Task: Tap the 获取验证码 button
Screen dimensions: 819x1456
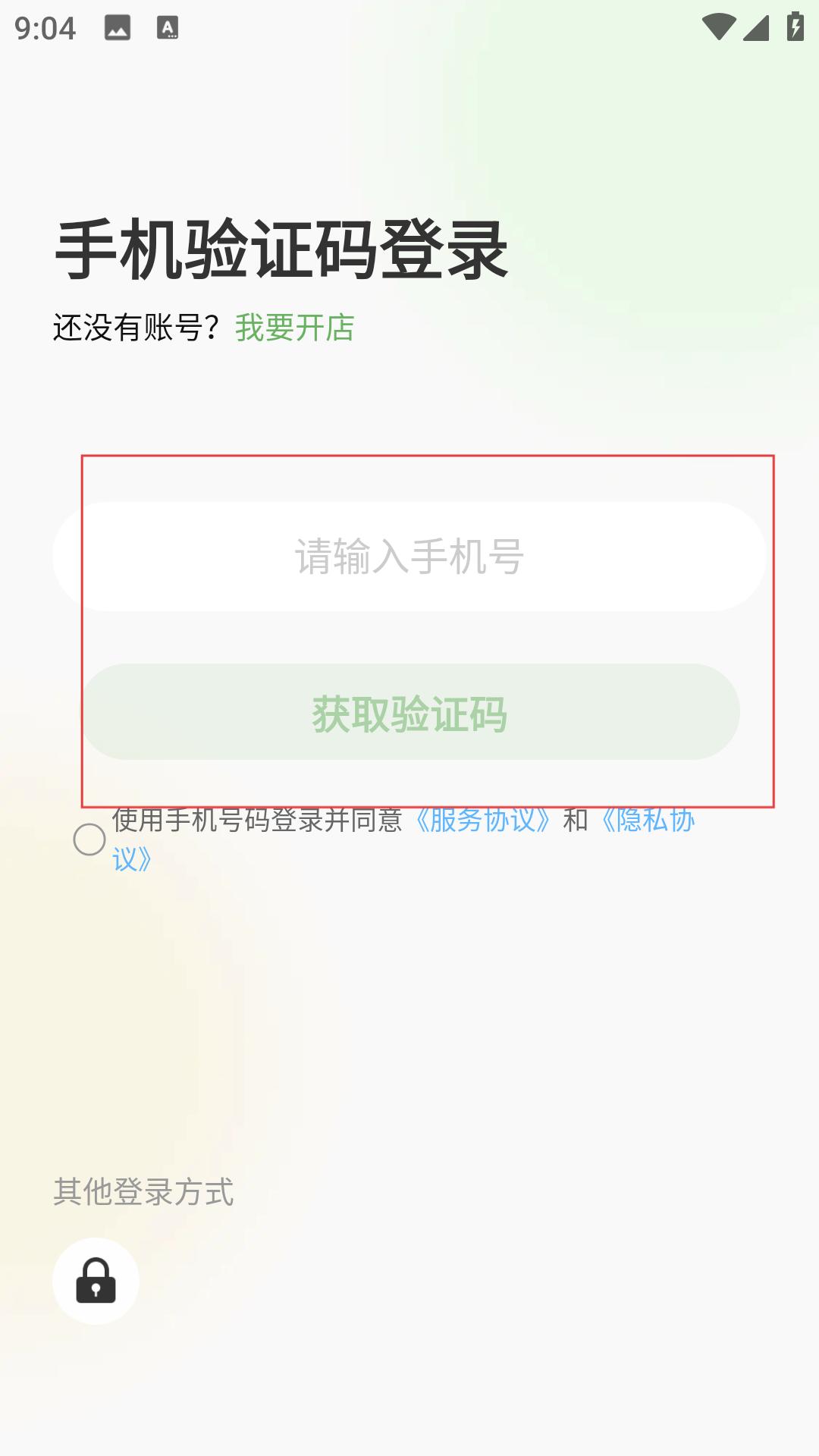Action: [x=410, y=712]
